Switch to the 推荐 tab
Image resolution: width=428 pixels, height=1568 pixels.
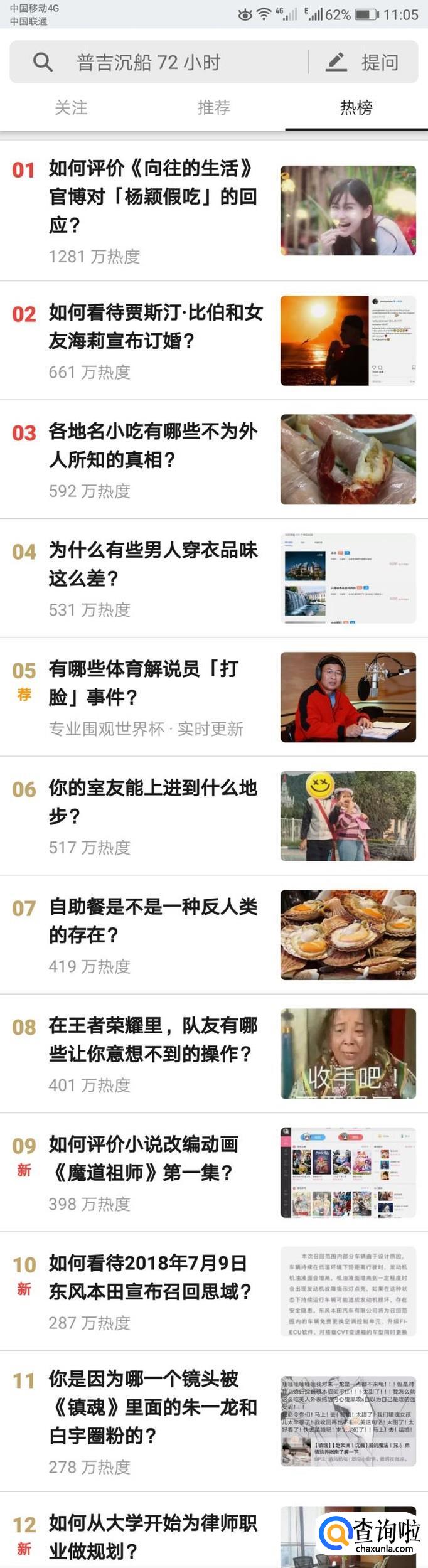tap(214, 108)
